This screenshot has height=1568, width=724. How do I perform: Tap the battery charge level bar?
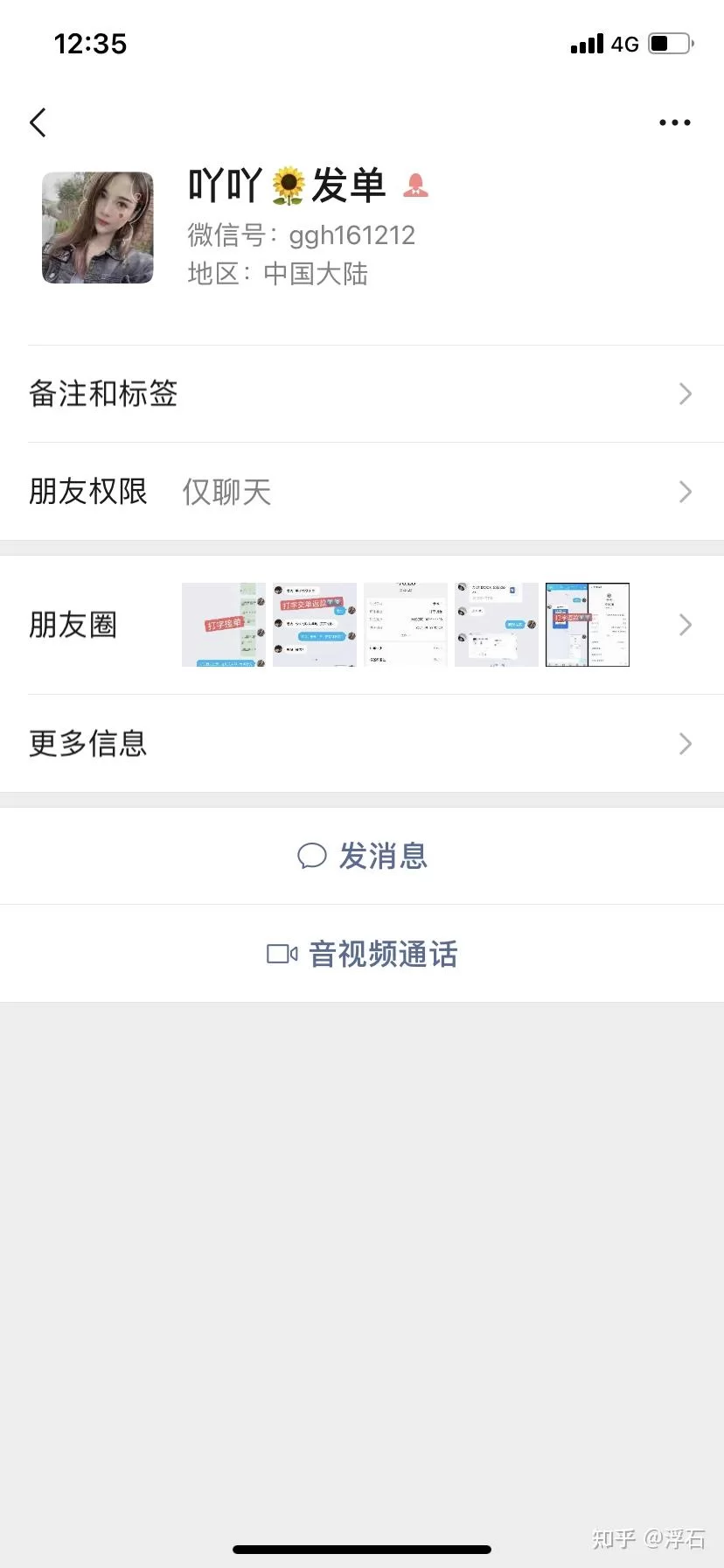661,43
